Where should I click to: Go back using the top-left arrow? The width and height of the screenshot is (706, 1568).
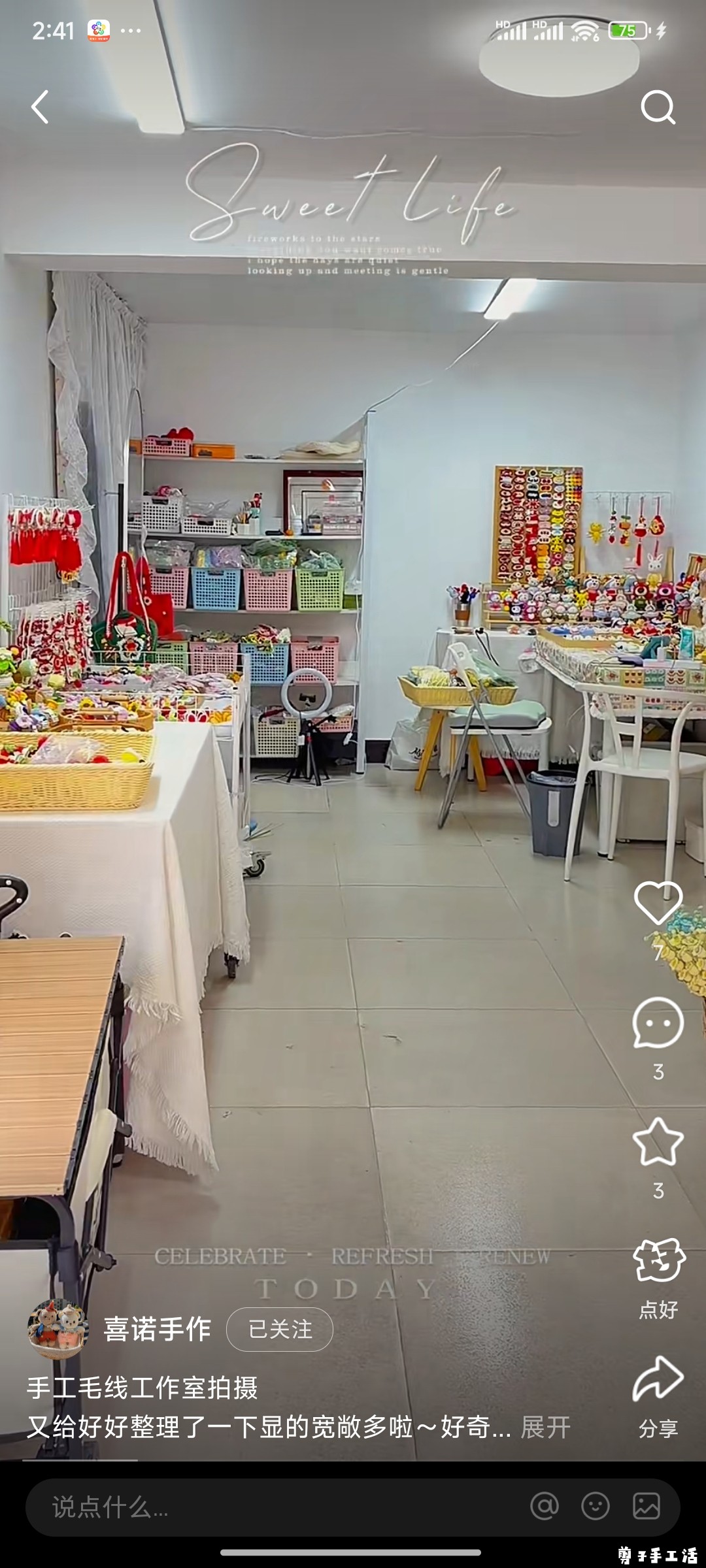pyautogui.click(x=40, y=107)
